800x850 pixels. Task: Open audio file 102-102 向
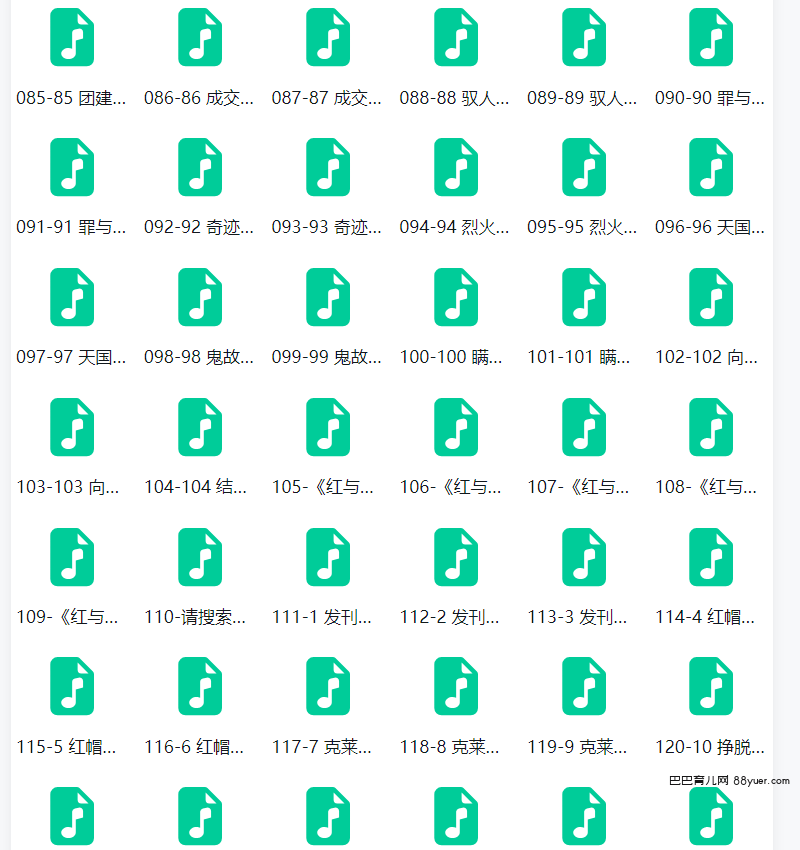point(711,297)
